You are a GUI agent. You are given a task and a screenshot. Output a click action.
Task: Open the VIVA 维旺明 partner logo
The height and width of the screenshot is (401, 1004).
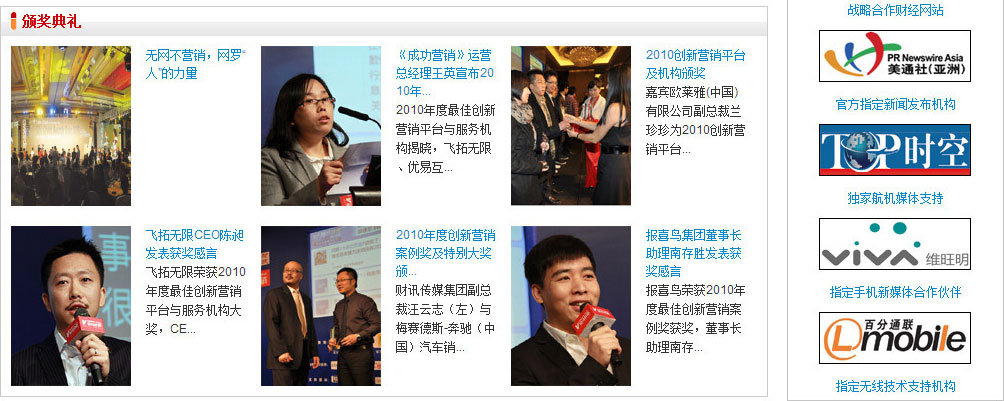[894, 244]
